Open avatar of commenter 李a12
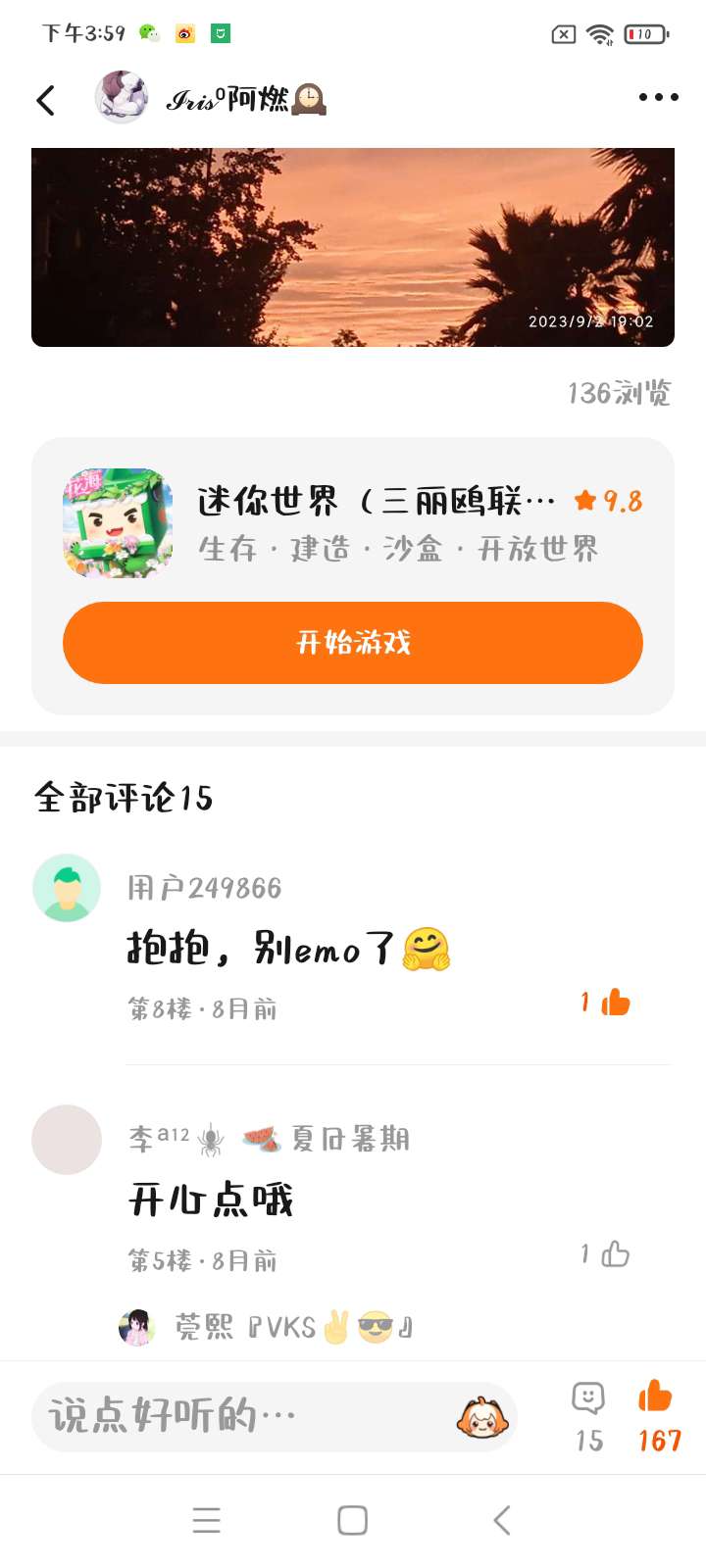Viewport: 706px width, 1568px height. 67,1140
